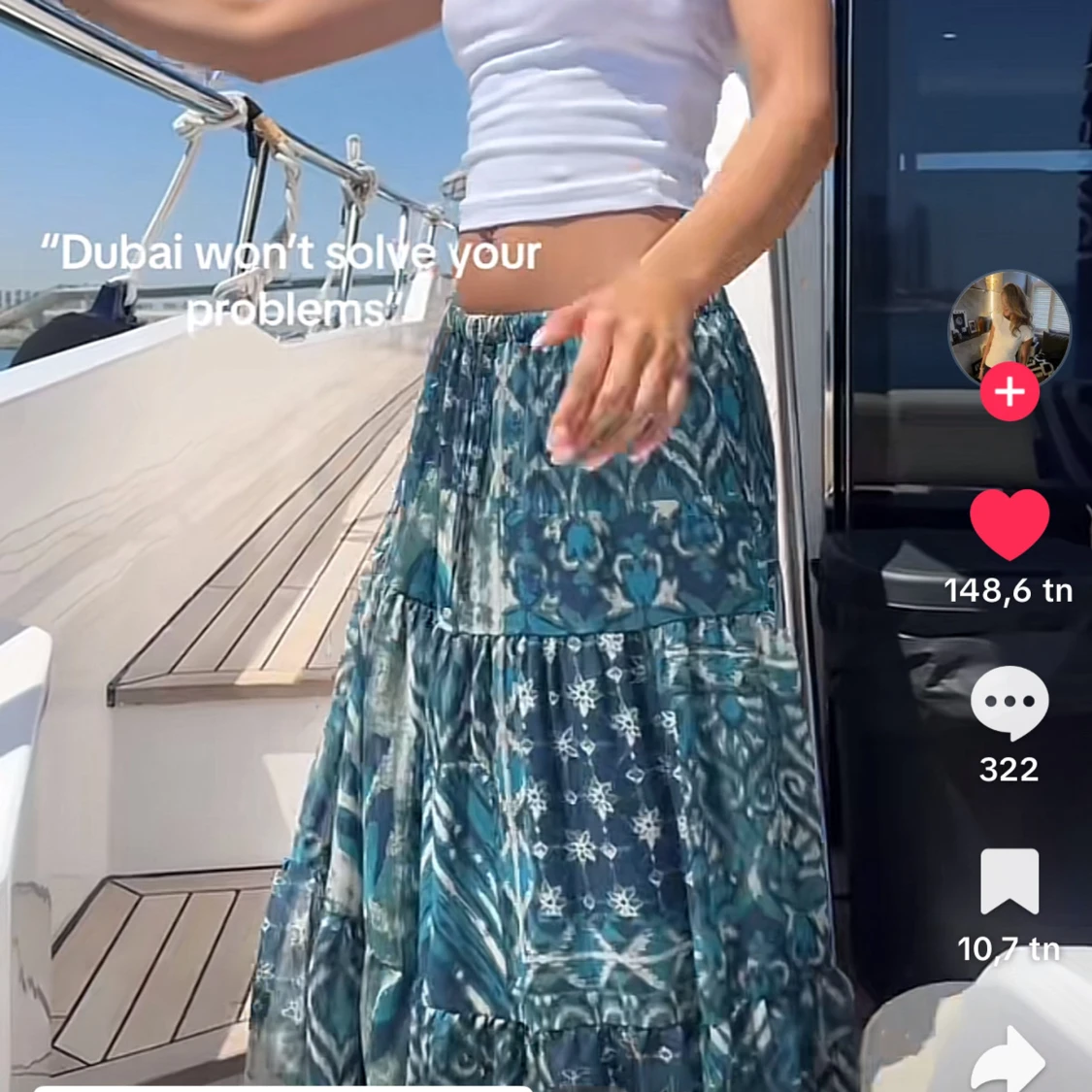
Task: Share this video using the arrow
Action: (x=1009, y=1060)
